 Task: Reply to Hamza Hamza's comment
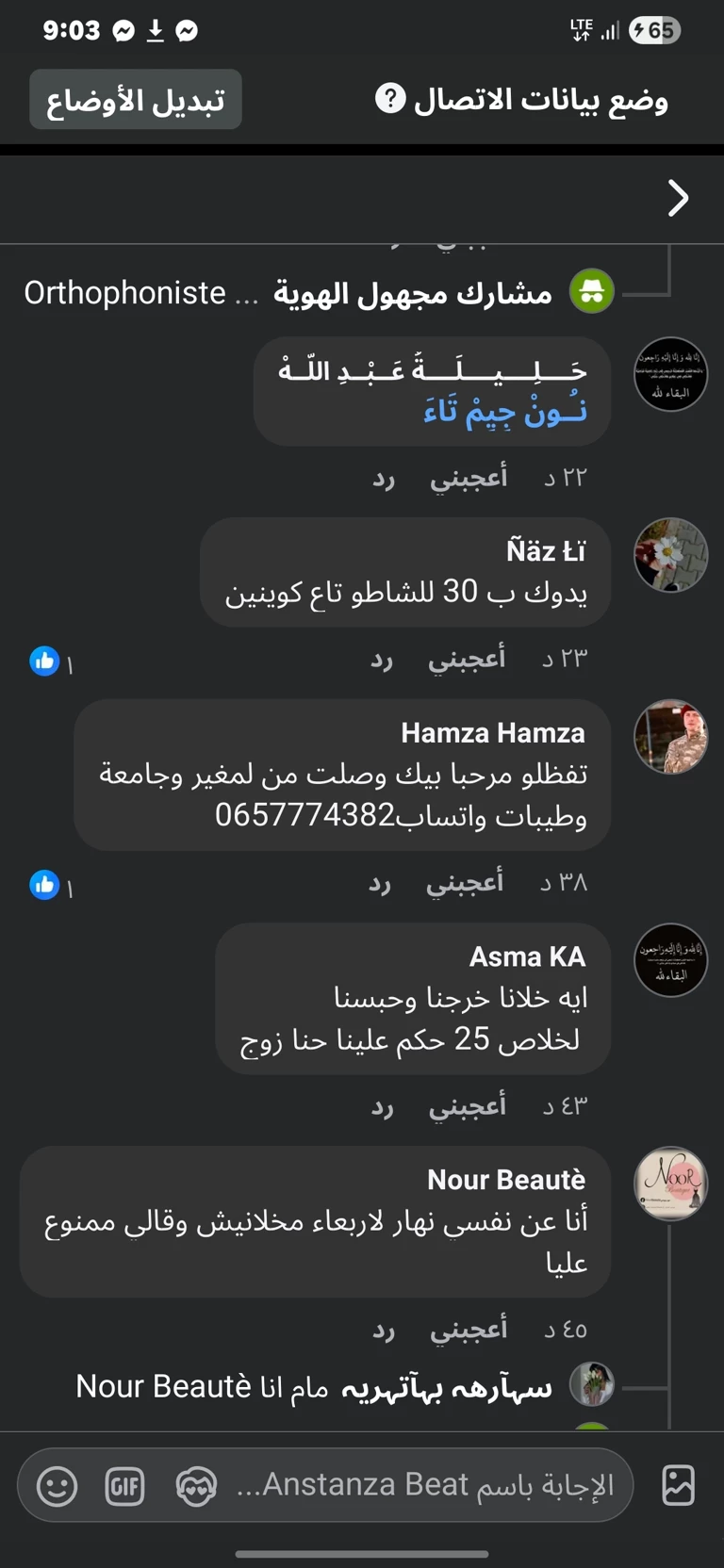click(x=380, y=882)
